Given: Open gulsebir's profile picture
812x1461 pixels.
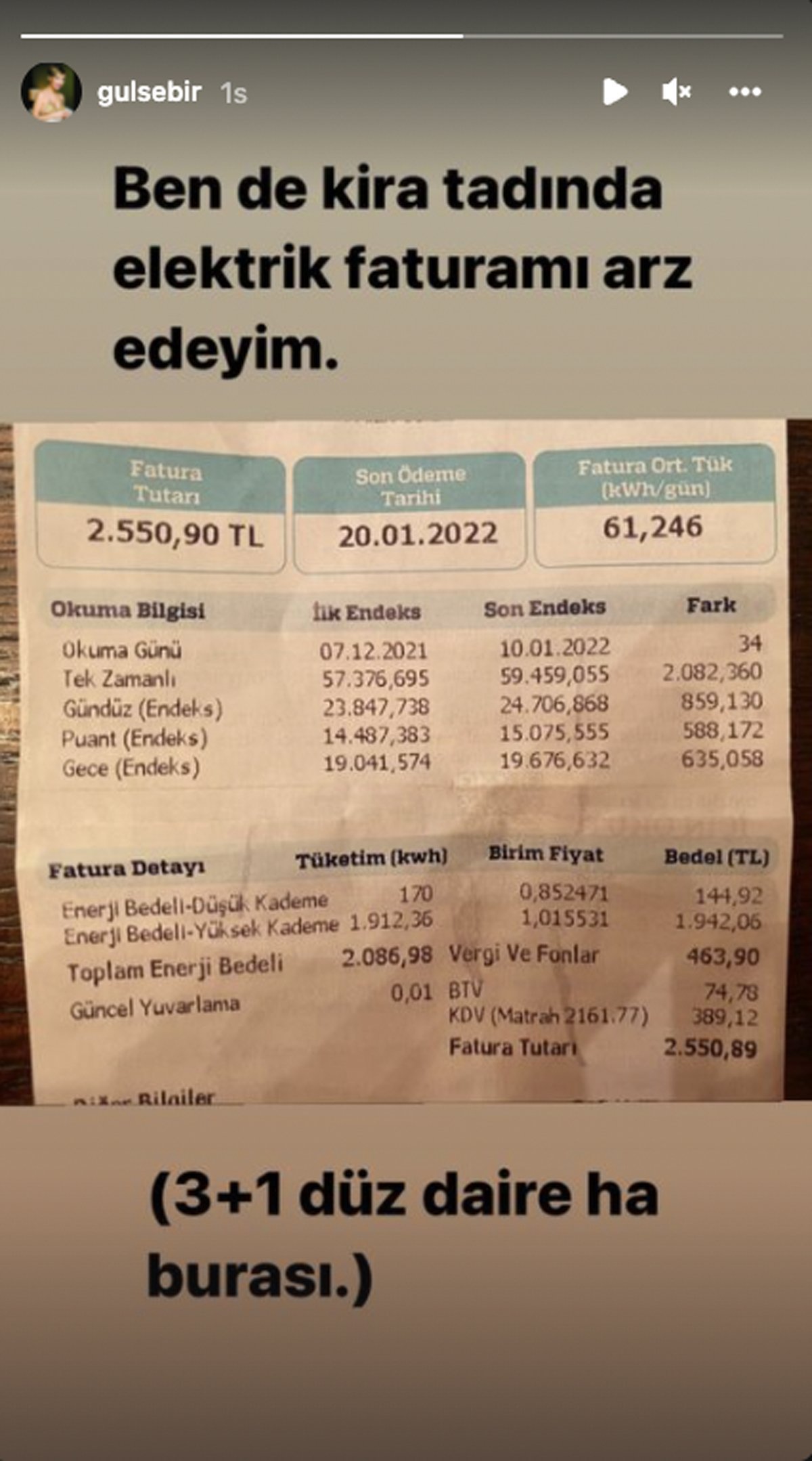Looking at the screenshot, I should (x=51, y=91).
